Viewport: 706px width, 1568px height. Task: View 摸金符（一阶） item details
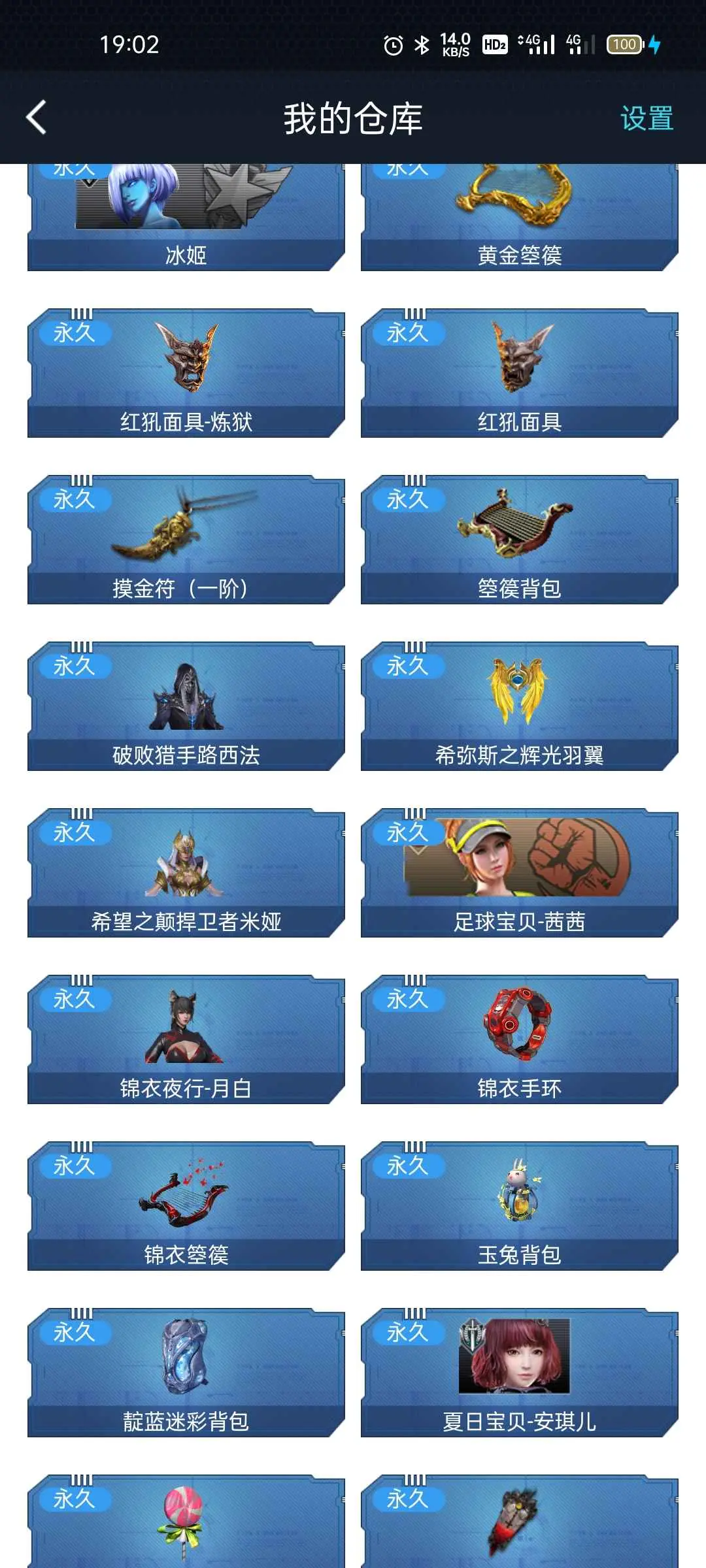coord(186,540)
